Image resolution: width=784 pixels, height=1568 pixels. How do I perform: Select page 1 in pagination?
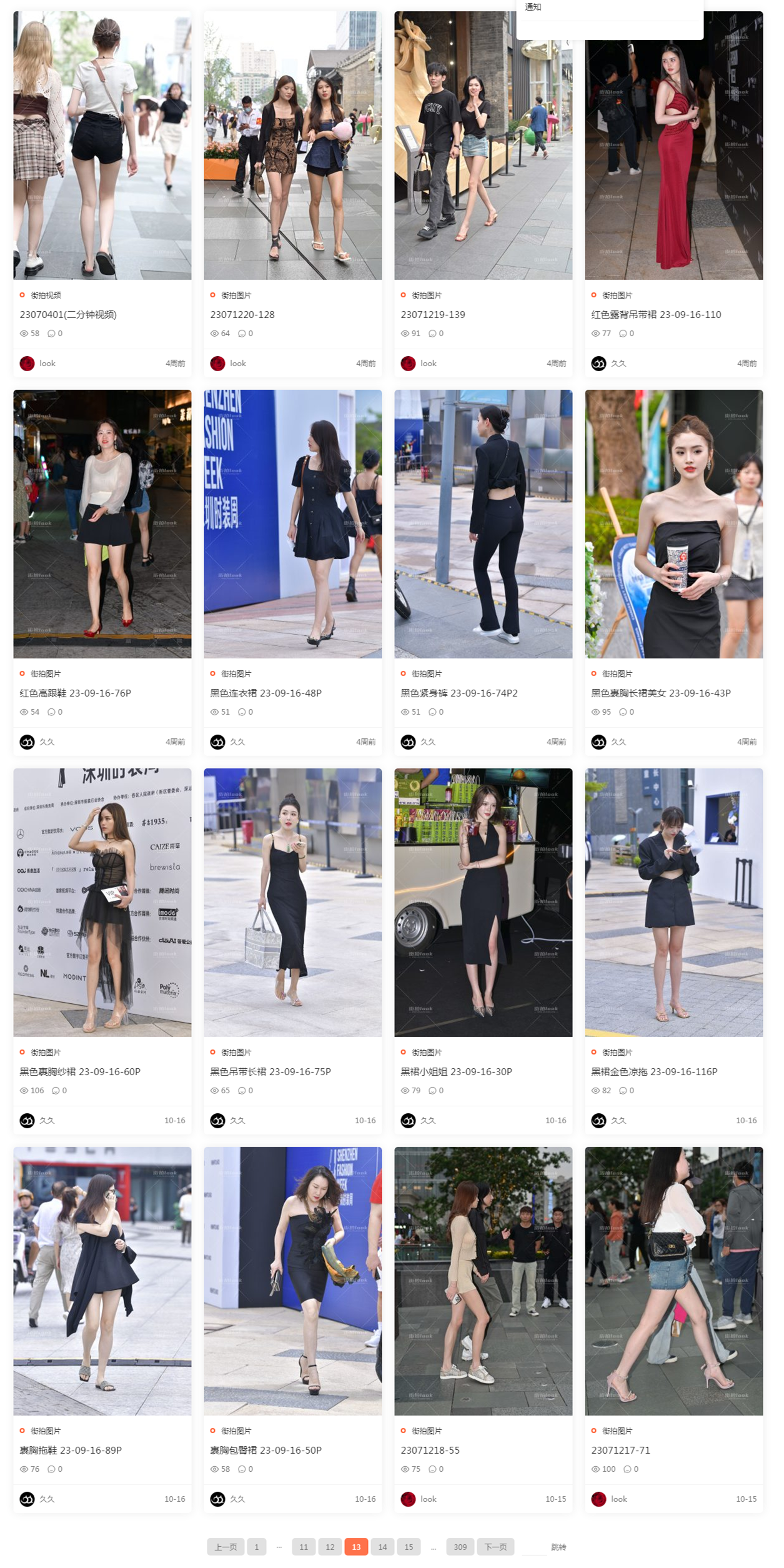click(x=256, y=1547)
